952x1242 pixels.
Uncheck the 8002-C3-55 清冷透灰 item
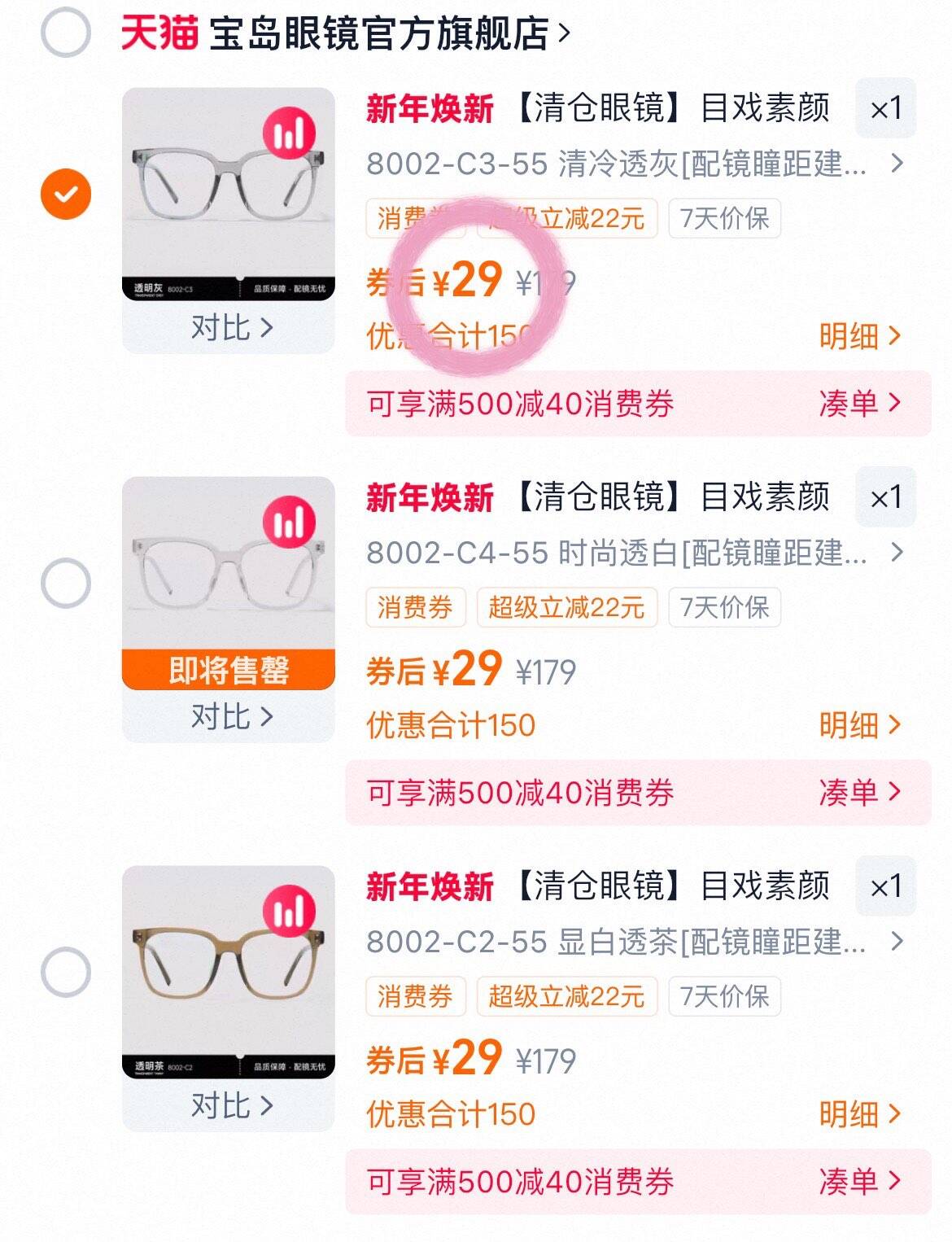pyautogui.click(x=66, y=195)
